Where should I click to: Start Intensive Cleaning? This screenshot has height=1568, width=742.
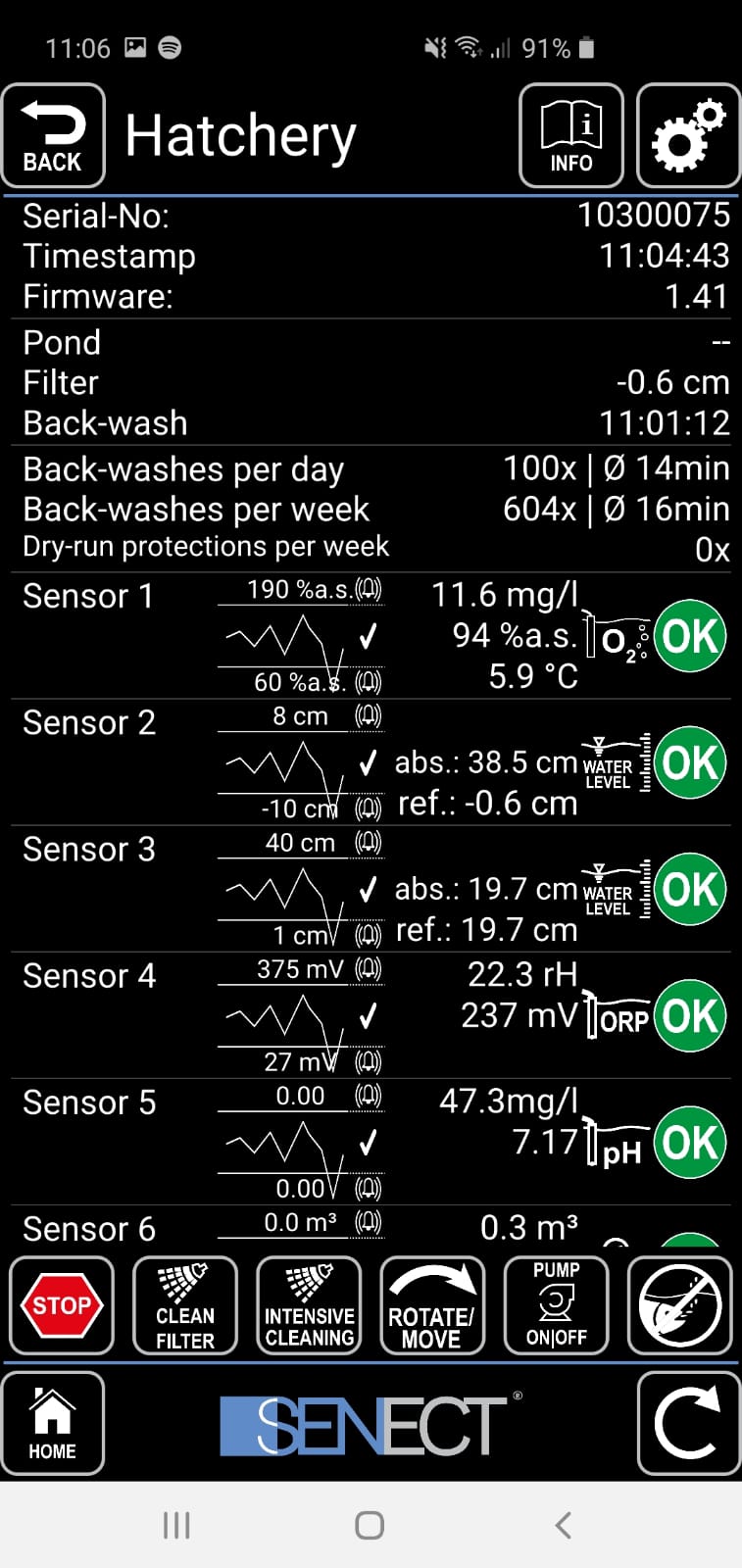309,1305
